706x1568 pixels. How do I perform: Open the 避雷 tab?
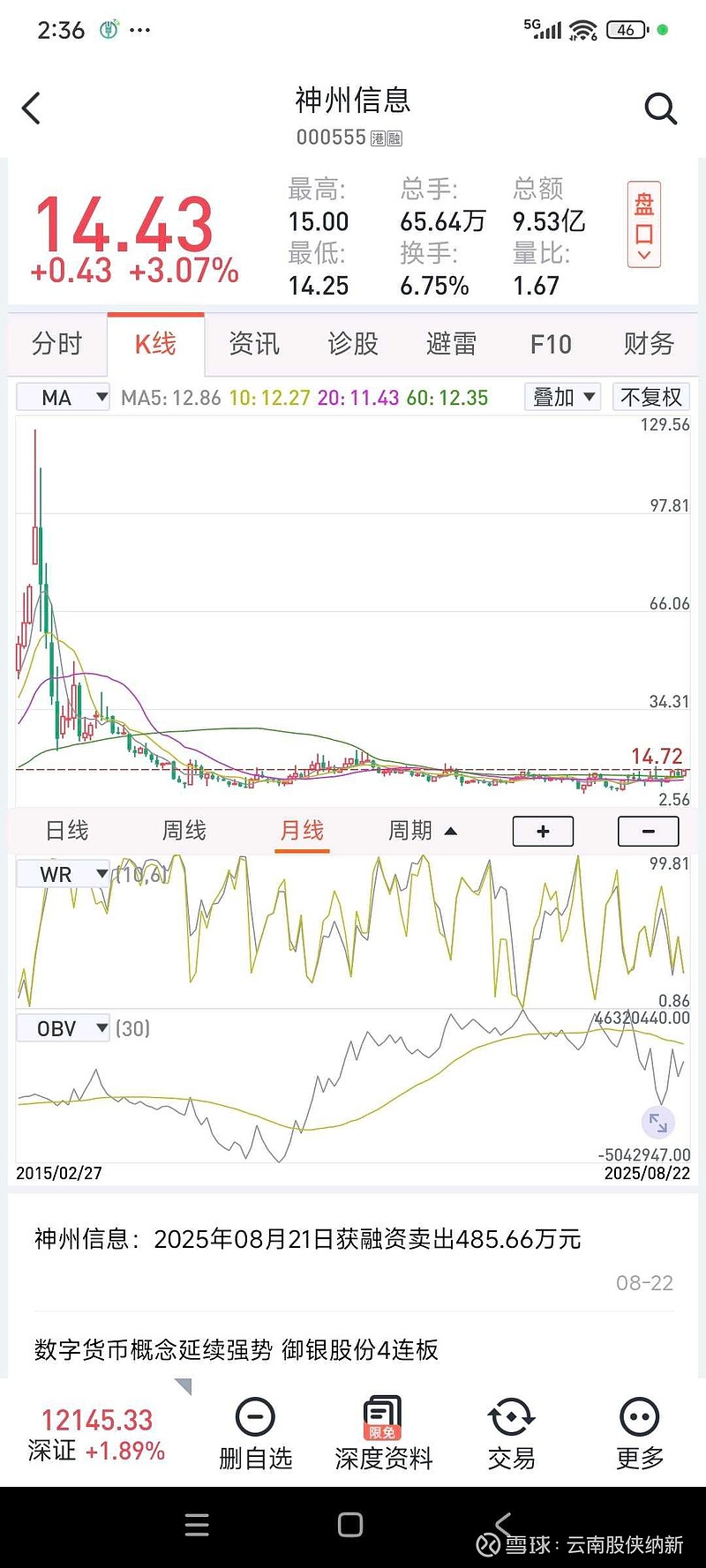[x=451, y=344]
